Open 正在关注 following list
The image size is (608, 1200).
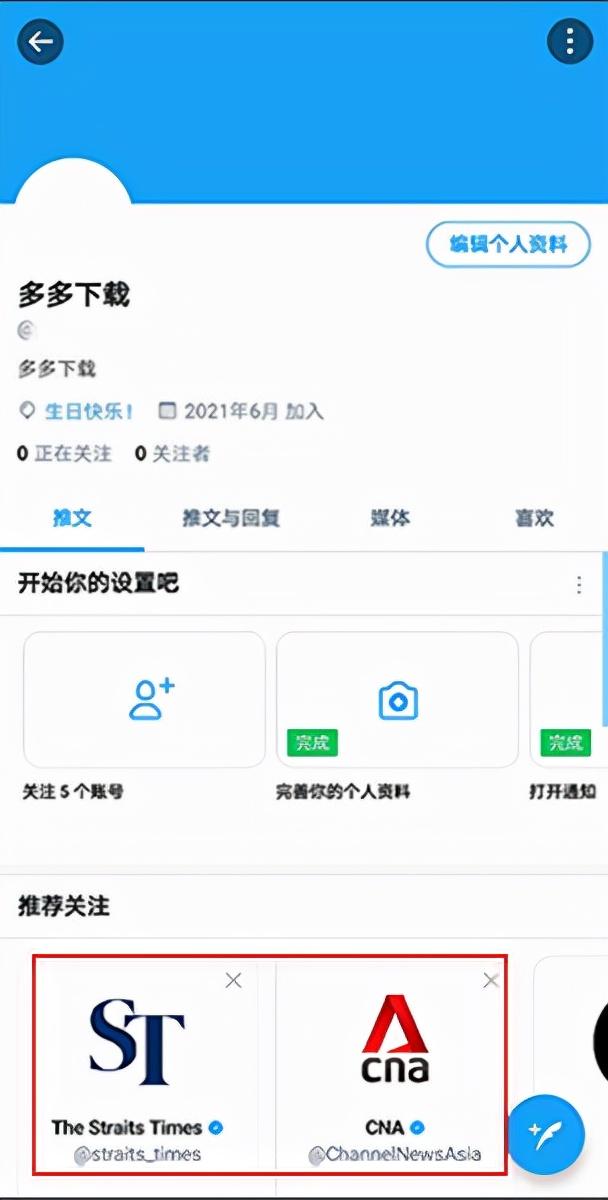[64, 454]
